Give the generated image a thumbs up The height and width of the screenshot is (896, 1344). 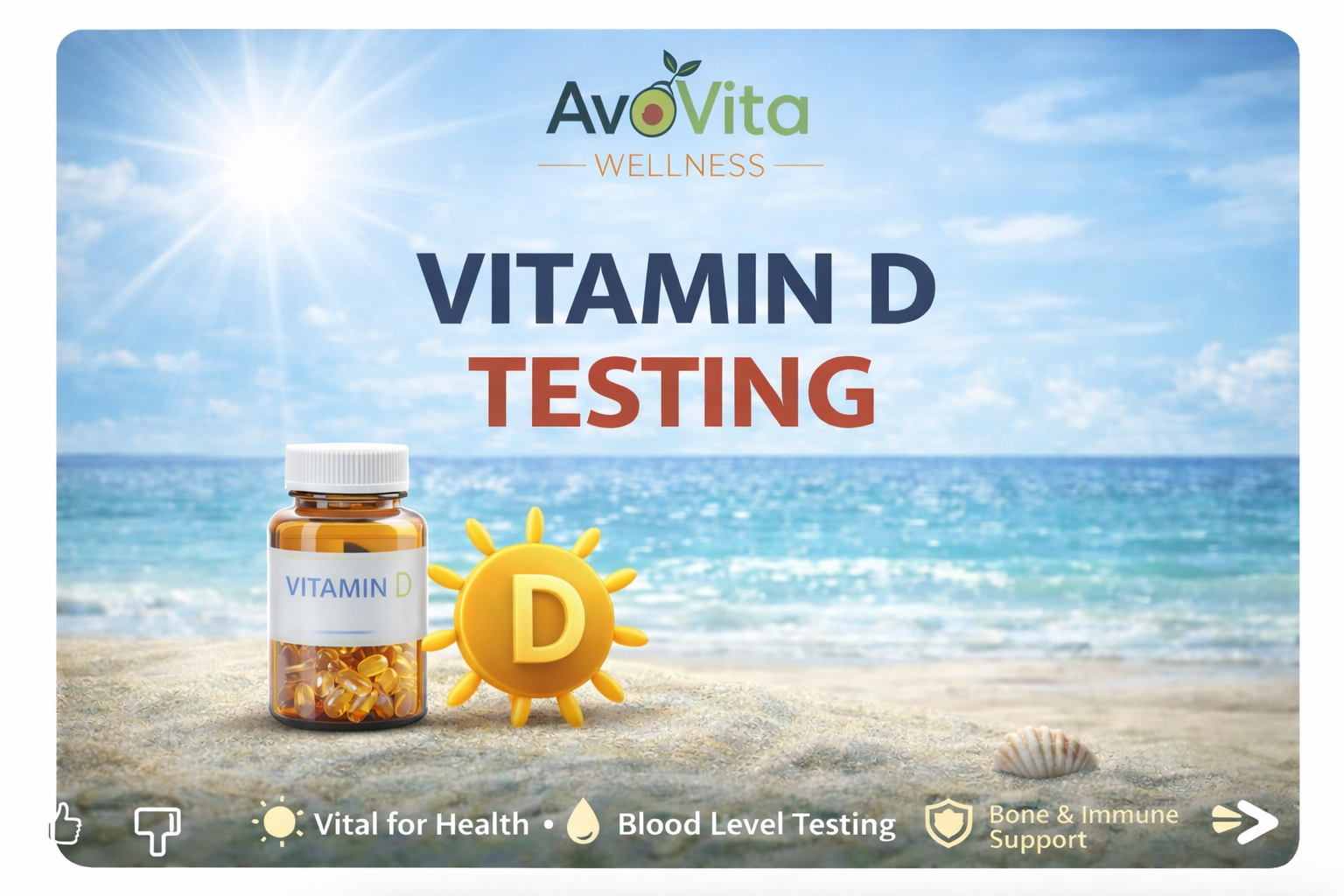click(66, 824)
